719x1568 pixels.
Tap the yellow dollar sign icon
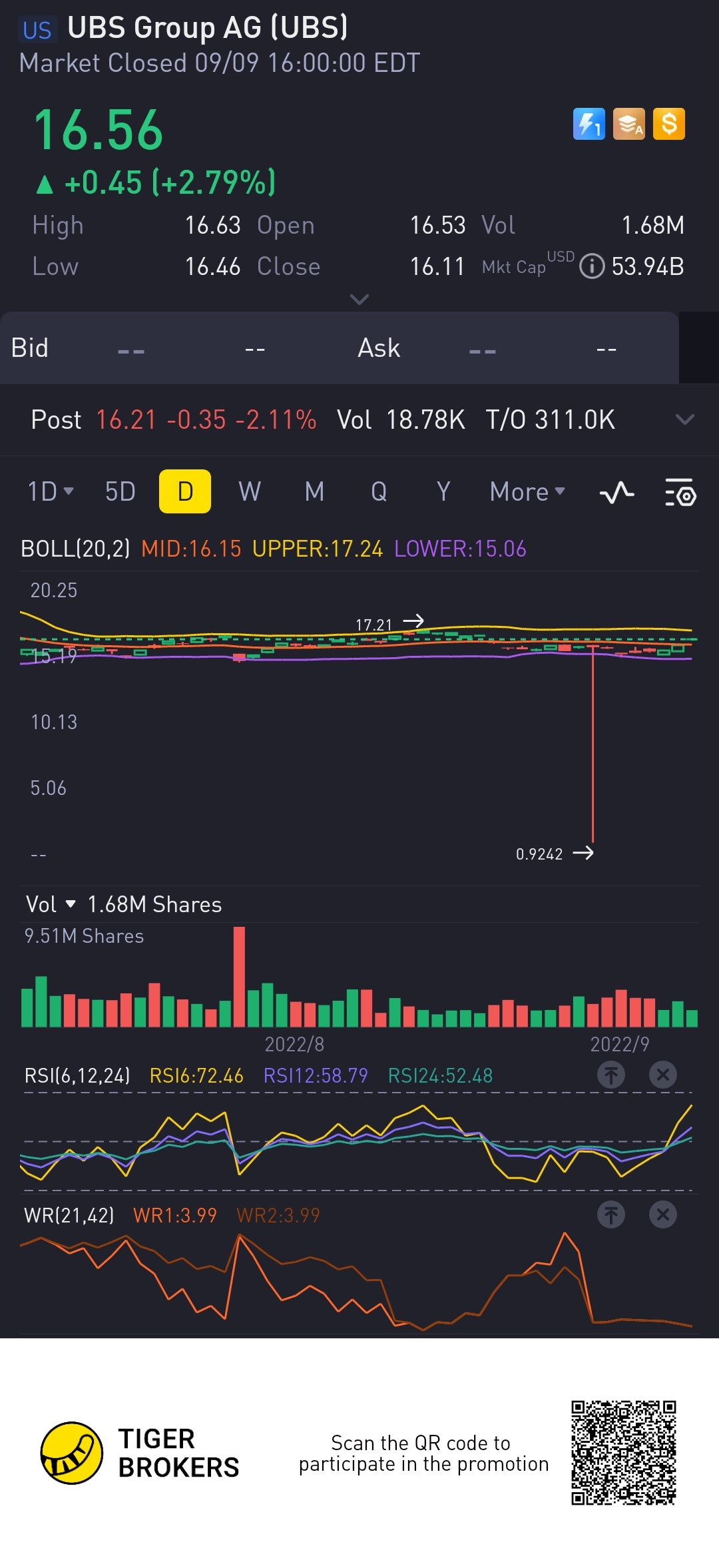tap(669, 124)
